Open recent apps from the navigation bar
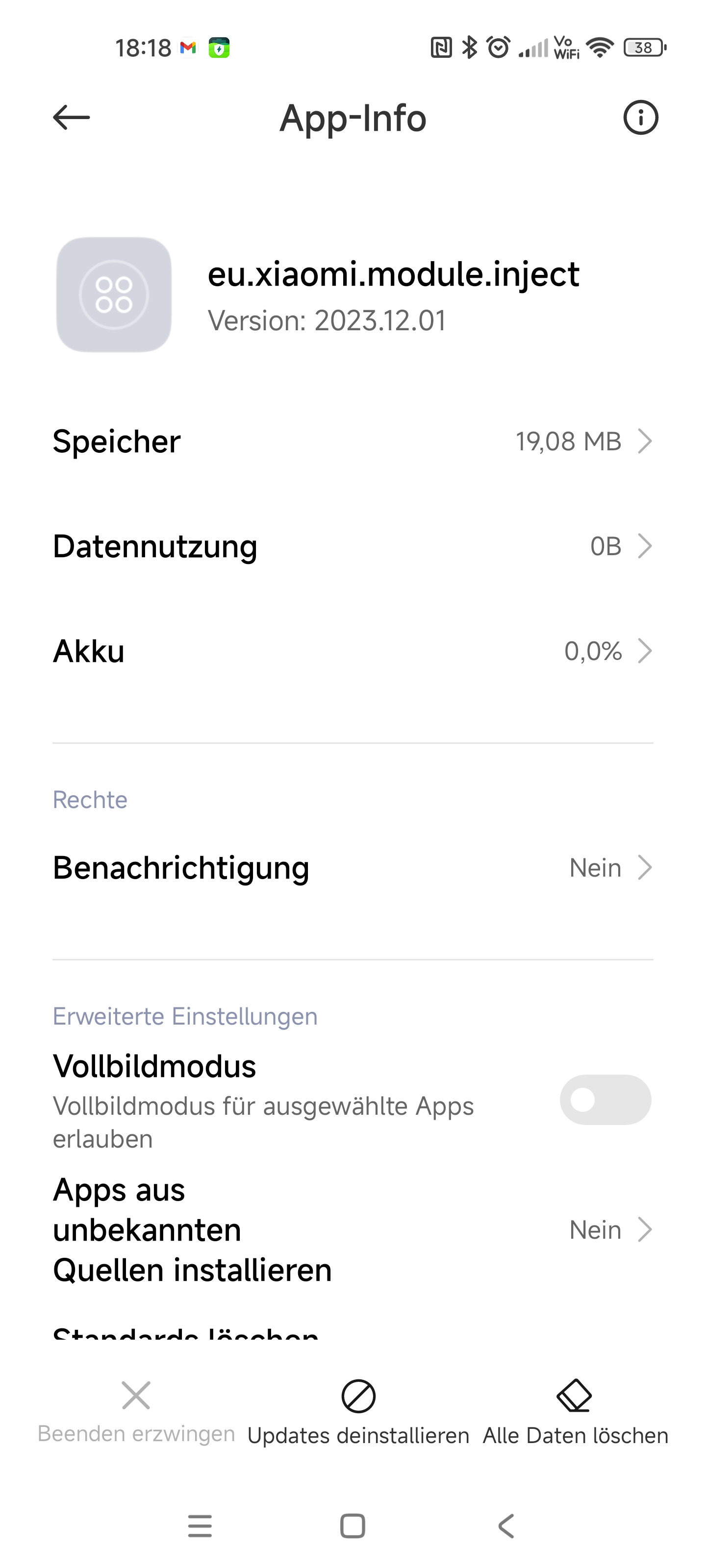Image resolution: width=706 pixels, height=1568 pixels. click(200, 1526)
